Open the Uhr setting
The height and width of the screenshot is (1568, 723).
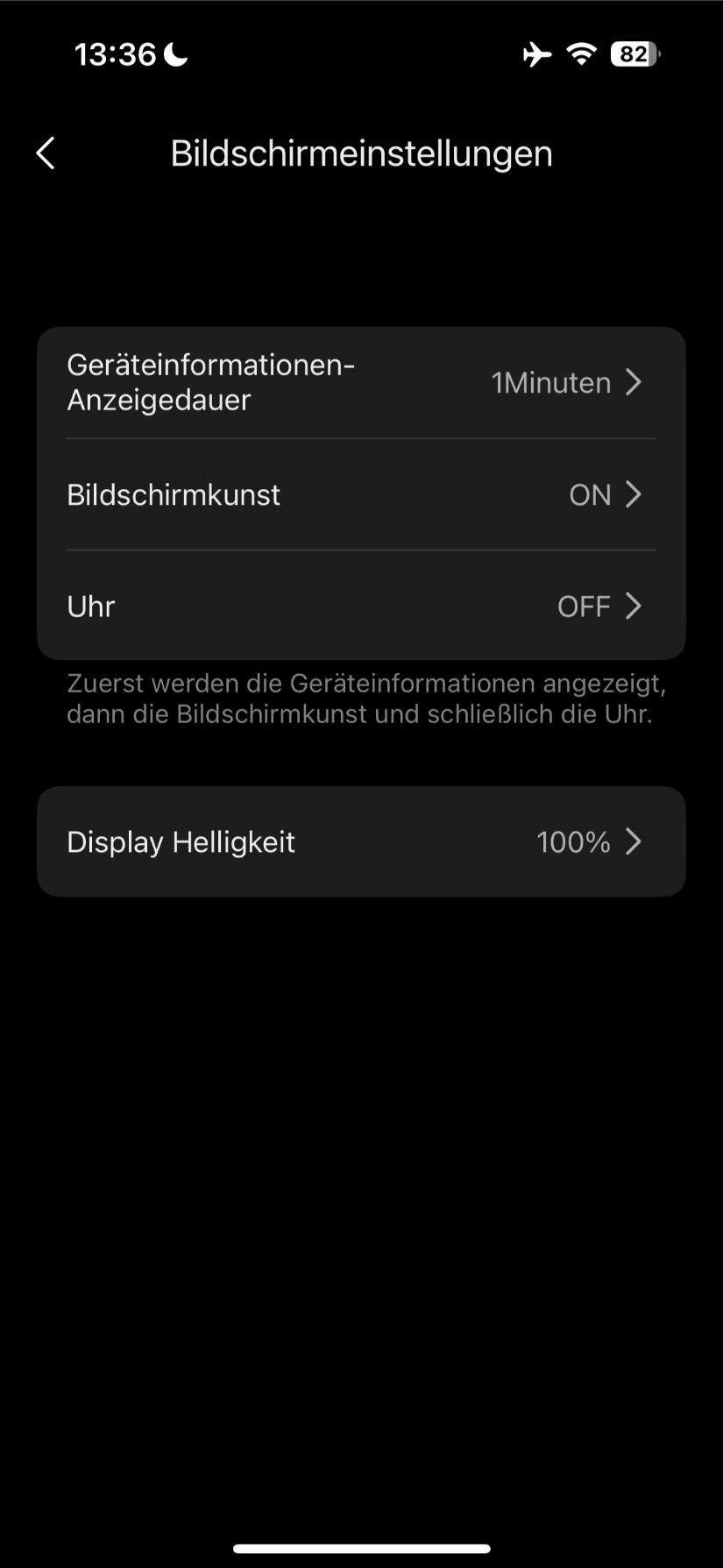pyautogui.click(x=361, y=607)
